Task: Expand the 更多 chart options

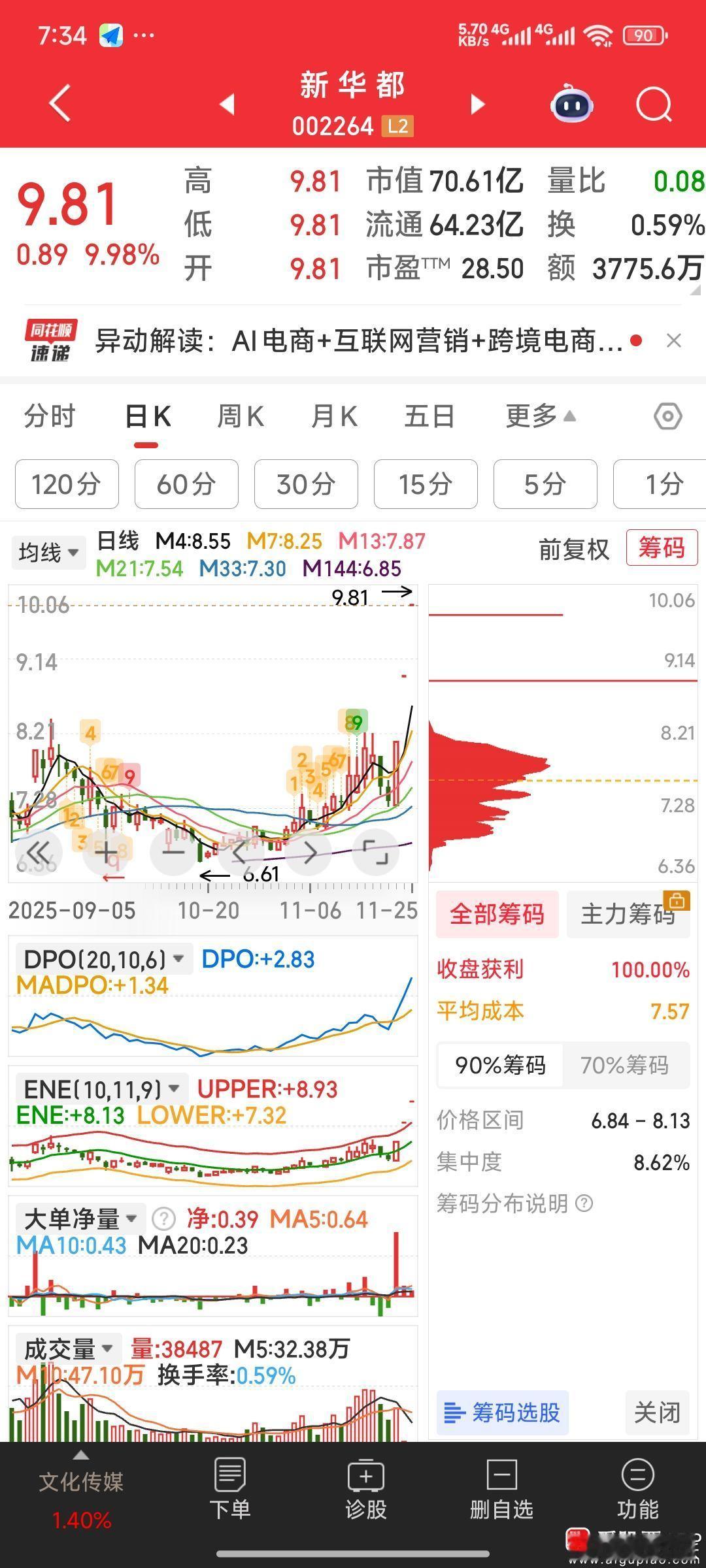Action: (x=540, y=416)
